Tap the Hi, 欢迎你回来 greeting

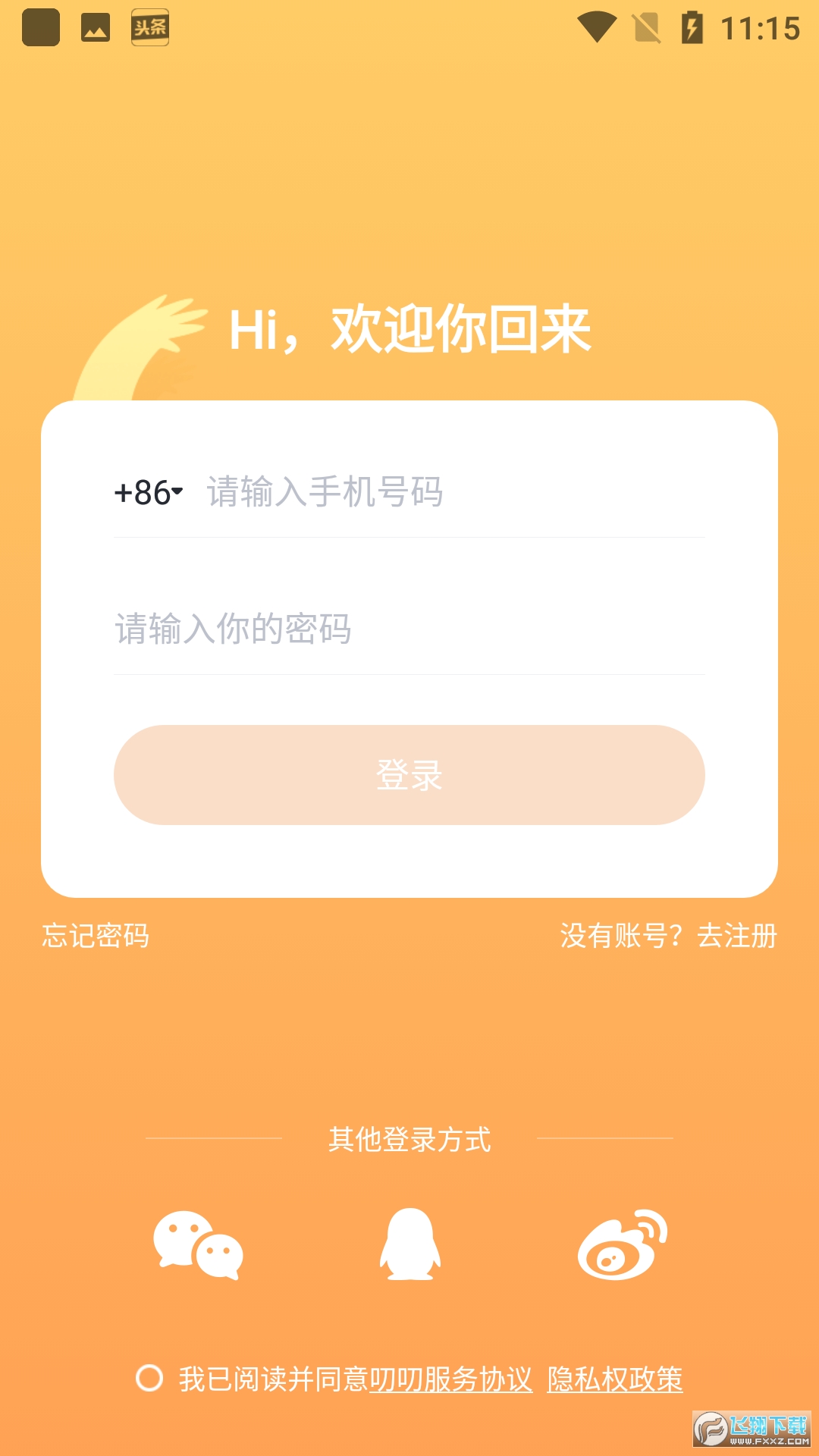coord(409,331)
